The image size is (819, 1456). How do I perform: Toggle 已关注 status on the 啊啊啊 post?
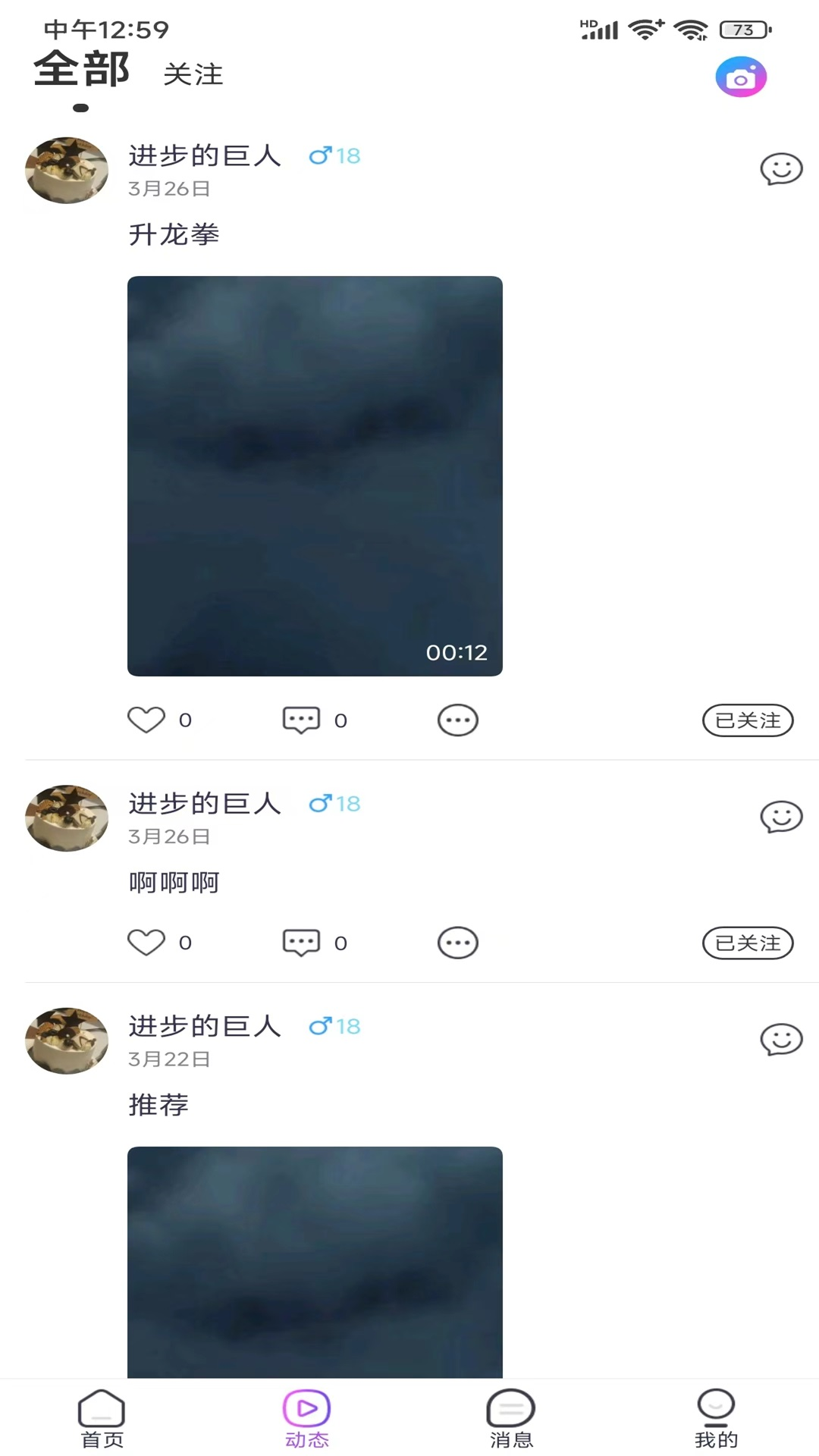click(748, 942)
